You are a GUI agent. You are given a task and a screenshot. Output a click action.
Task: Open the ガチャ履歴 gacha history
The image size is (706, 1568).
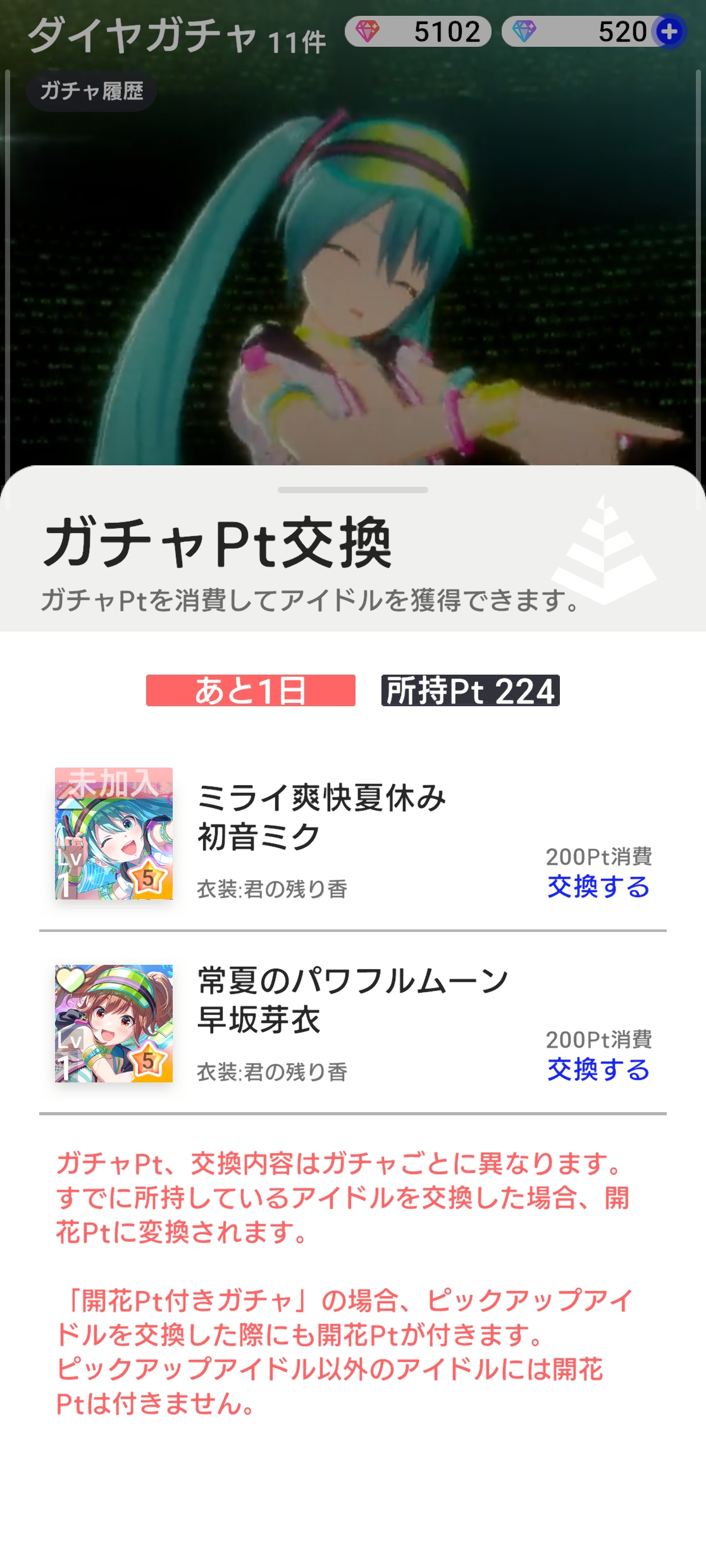click(91, 92)
